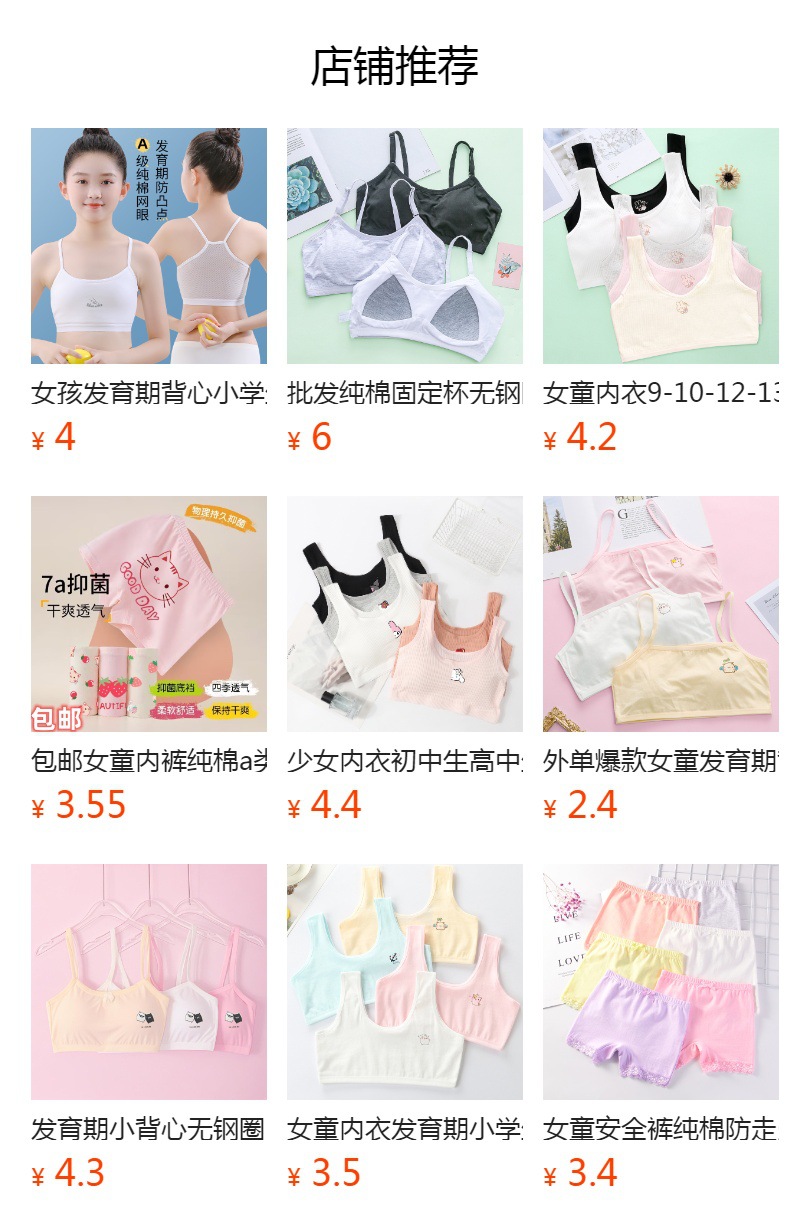Open the 批发纯棉固定杯 item priced ¥6

[405, 292]
